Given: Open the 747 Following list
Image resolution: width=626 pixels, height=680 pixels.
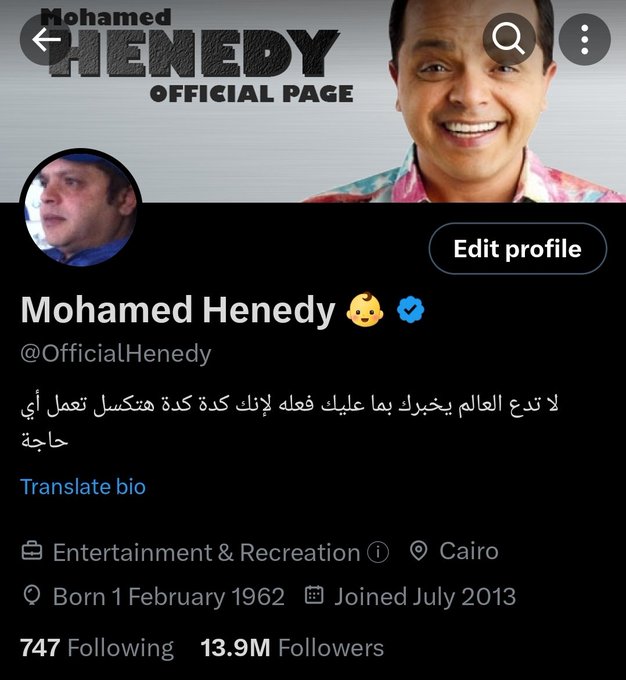Looking at the screenshot, I should (96, 648).
